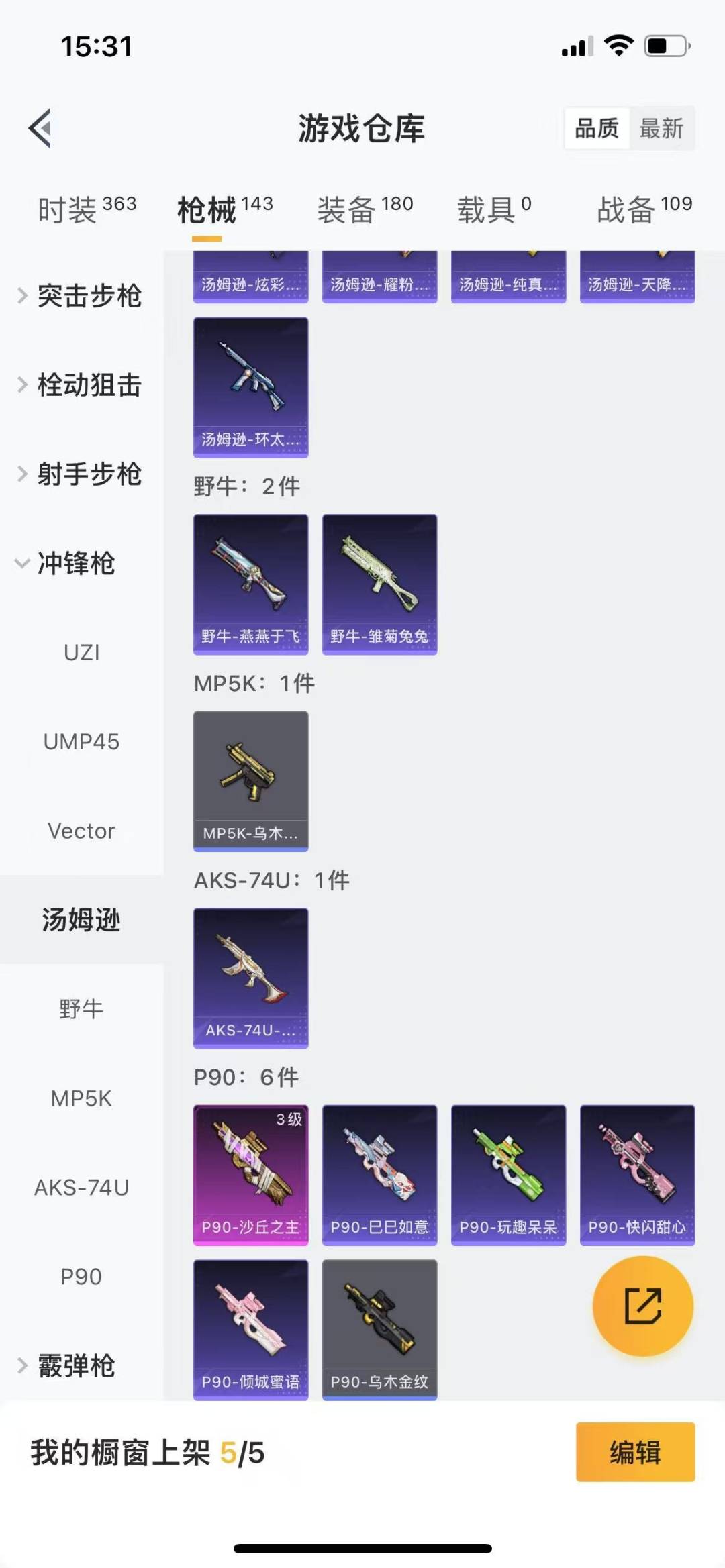Jump to P90 in the sidebar

[x=81, y=1276]
